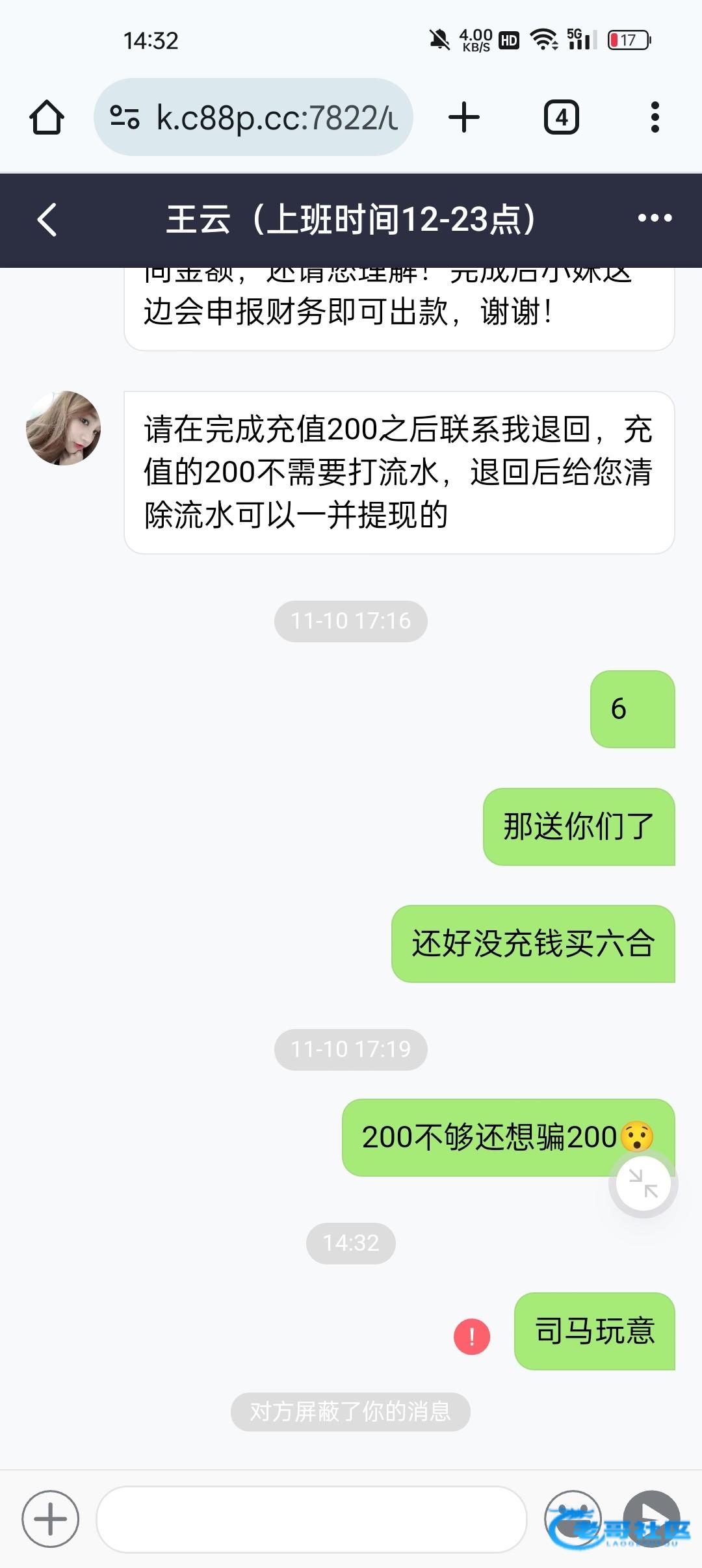View 王云's profile avatar

click(63, 428)
